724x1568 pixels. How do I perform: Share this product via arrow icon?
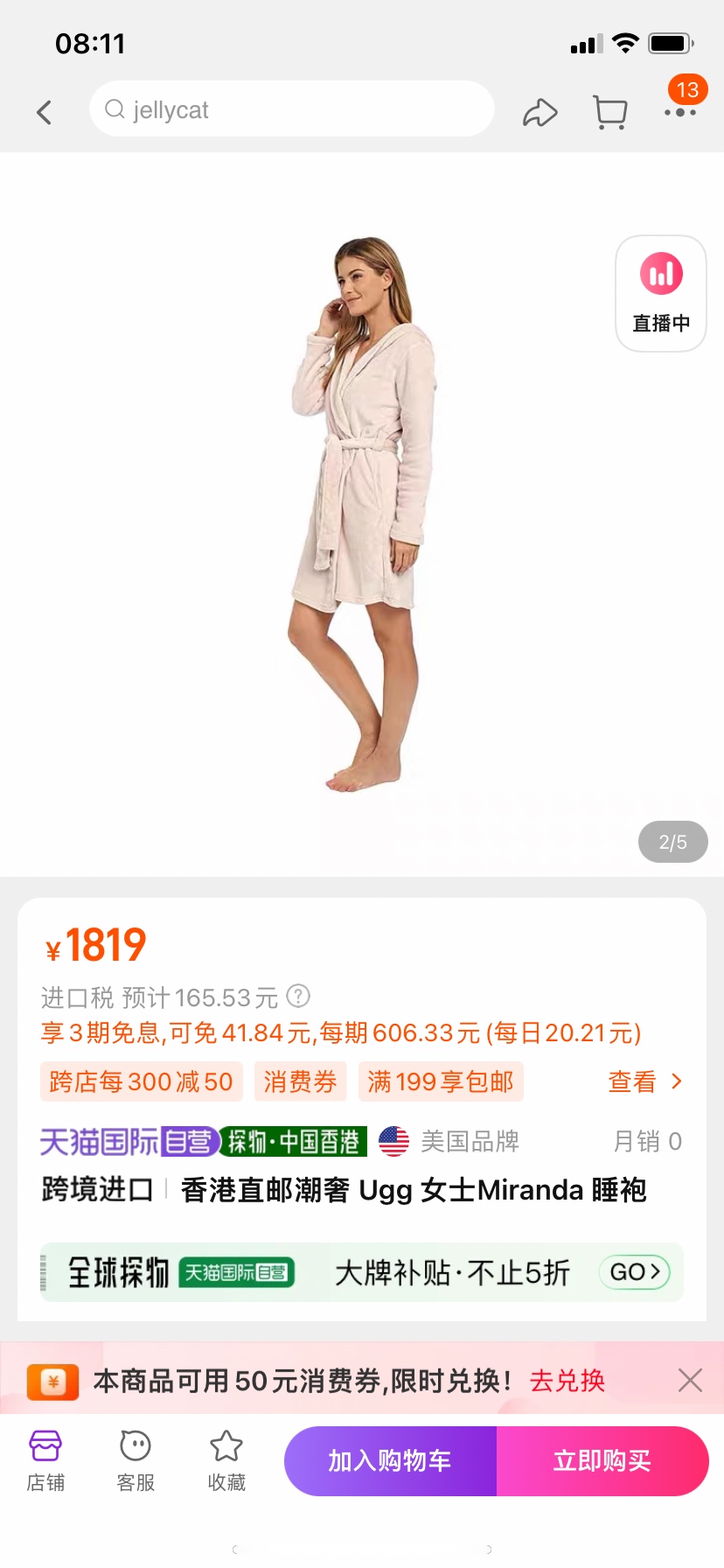click(540, 113)
